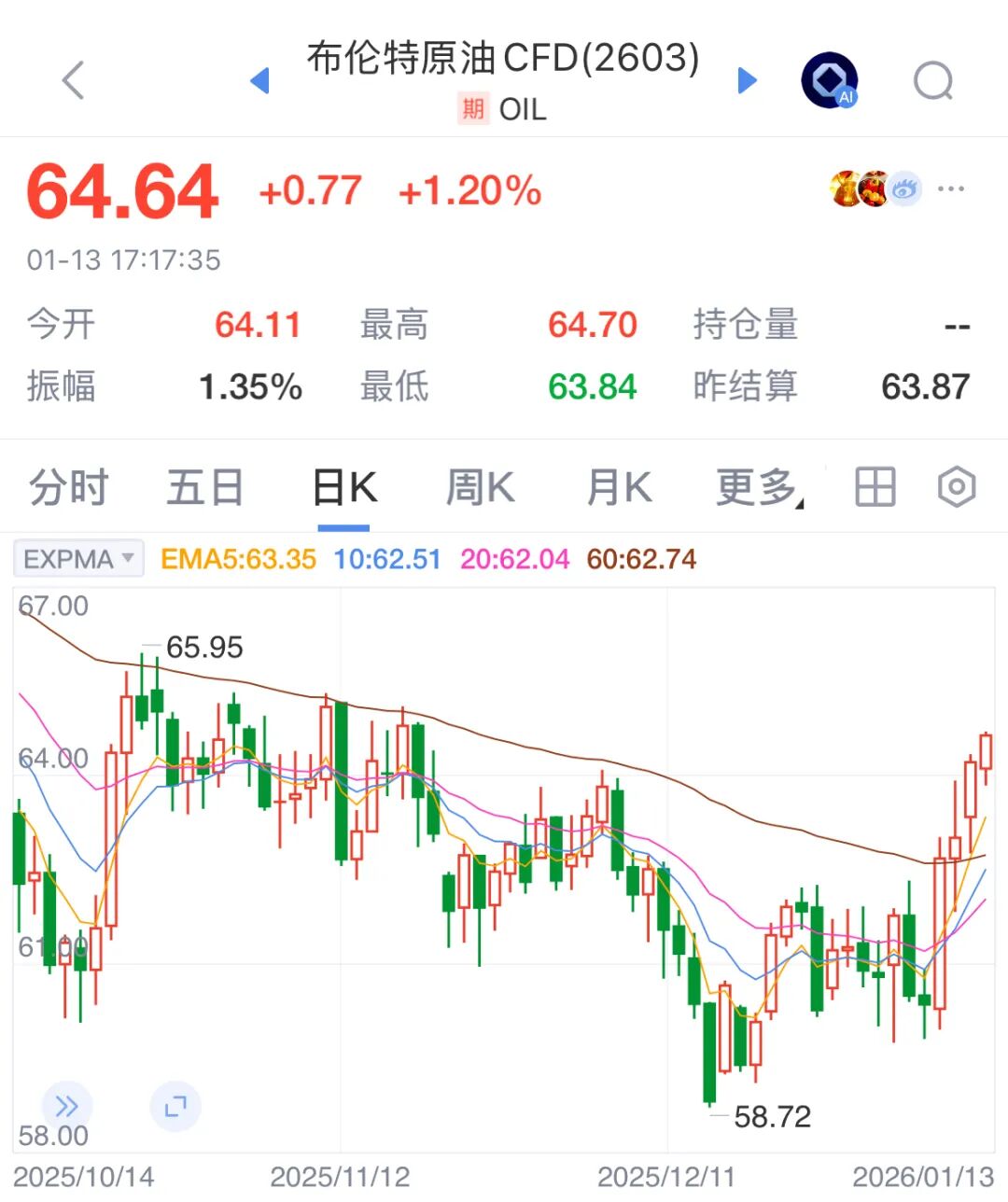Viewport: 1008px width, 1202px height.
Task: Expand the 更多 period options
Action: pyautogui.click(x=758, y=487)
